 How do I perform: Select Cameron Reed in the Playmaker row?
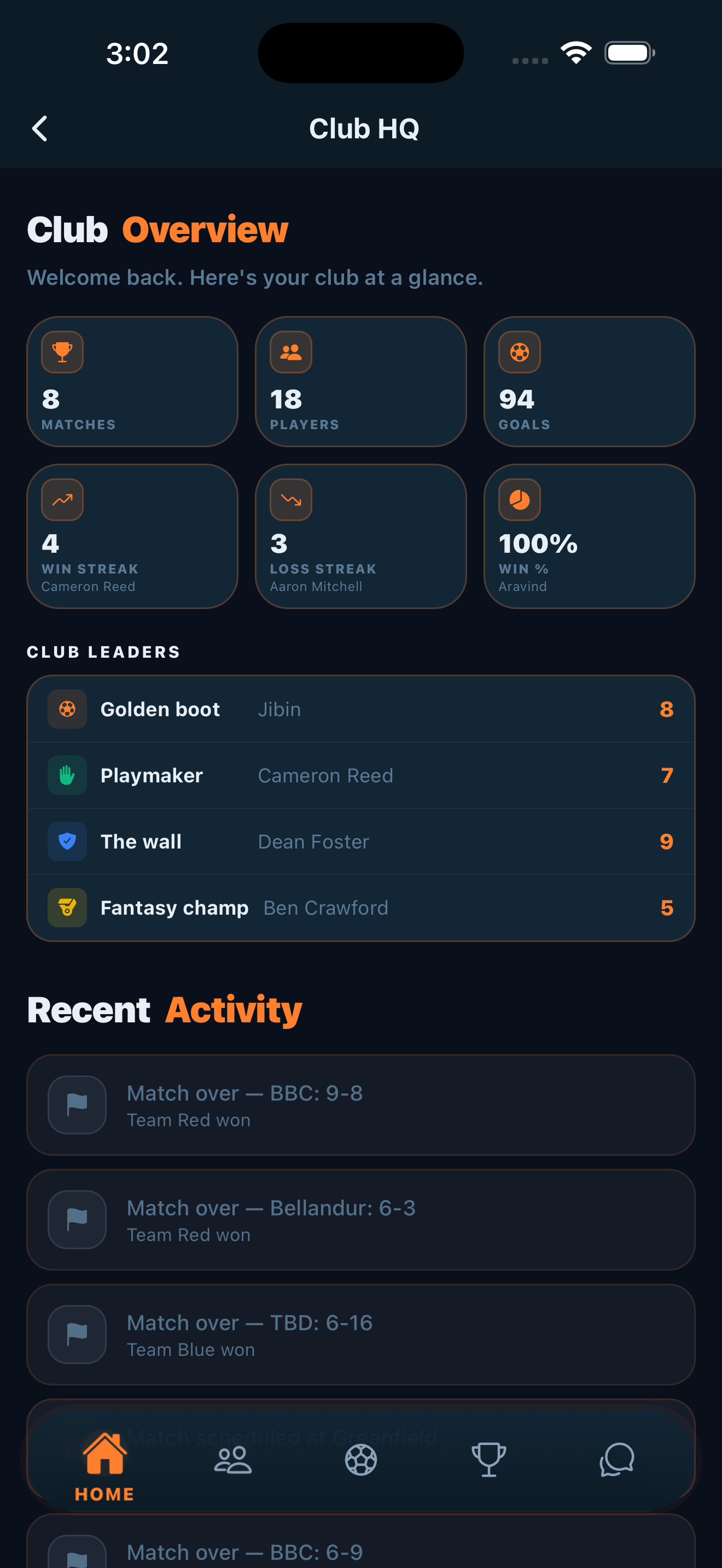[325, 775]
